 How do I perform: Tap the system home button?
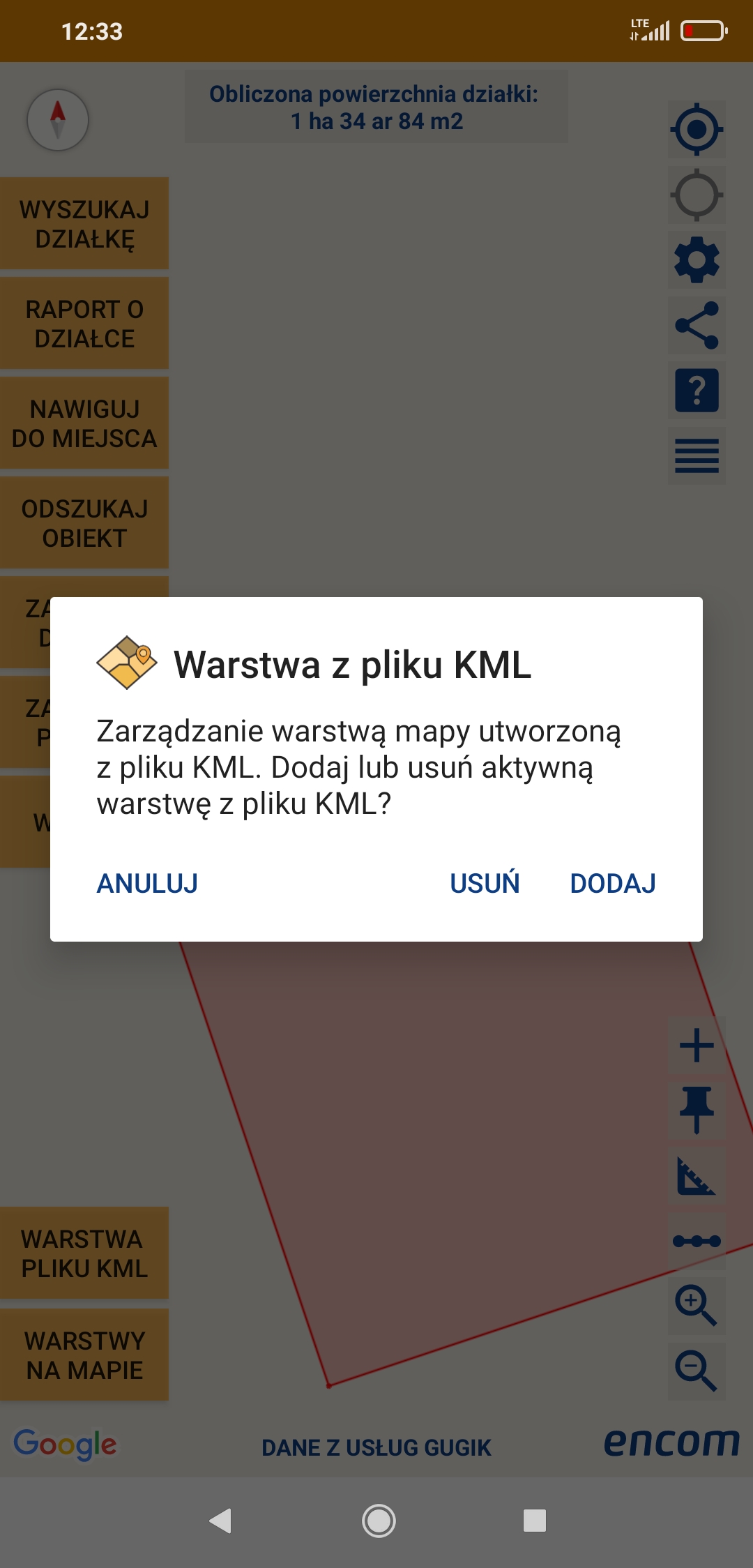tap(379, 1521)
